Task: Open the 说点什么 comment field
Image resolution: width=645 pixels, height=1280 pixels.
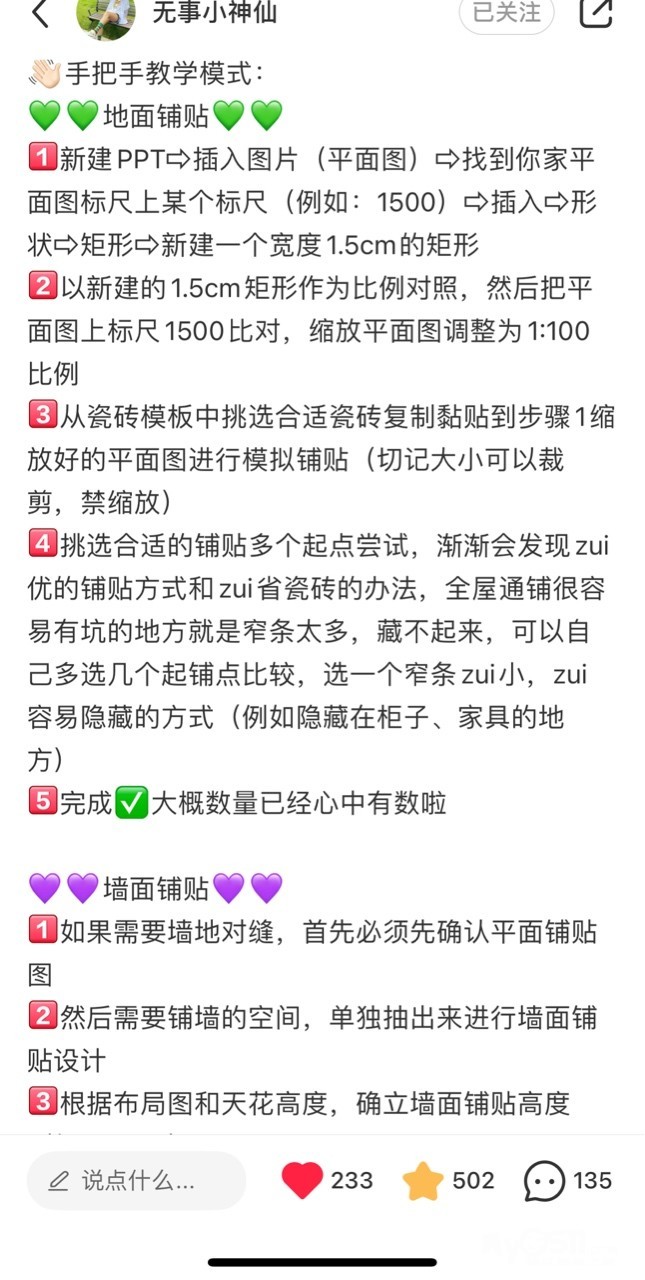Action: 136,1181
